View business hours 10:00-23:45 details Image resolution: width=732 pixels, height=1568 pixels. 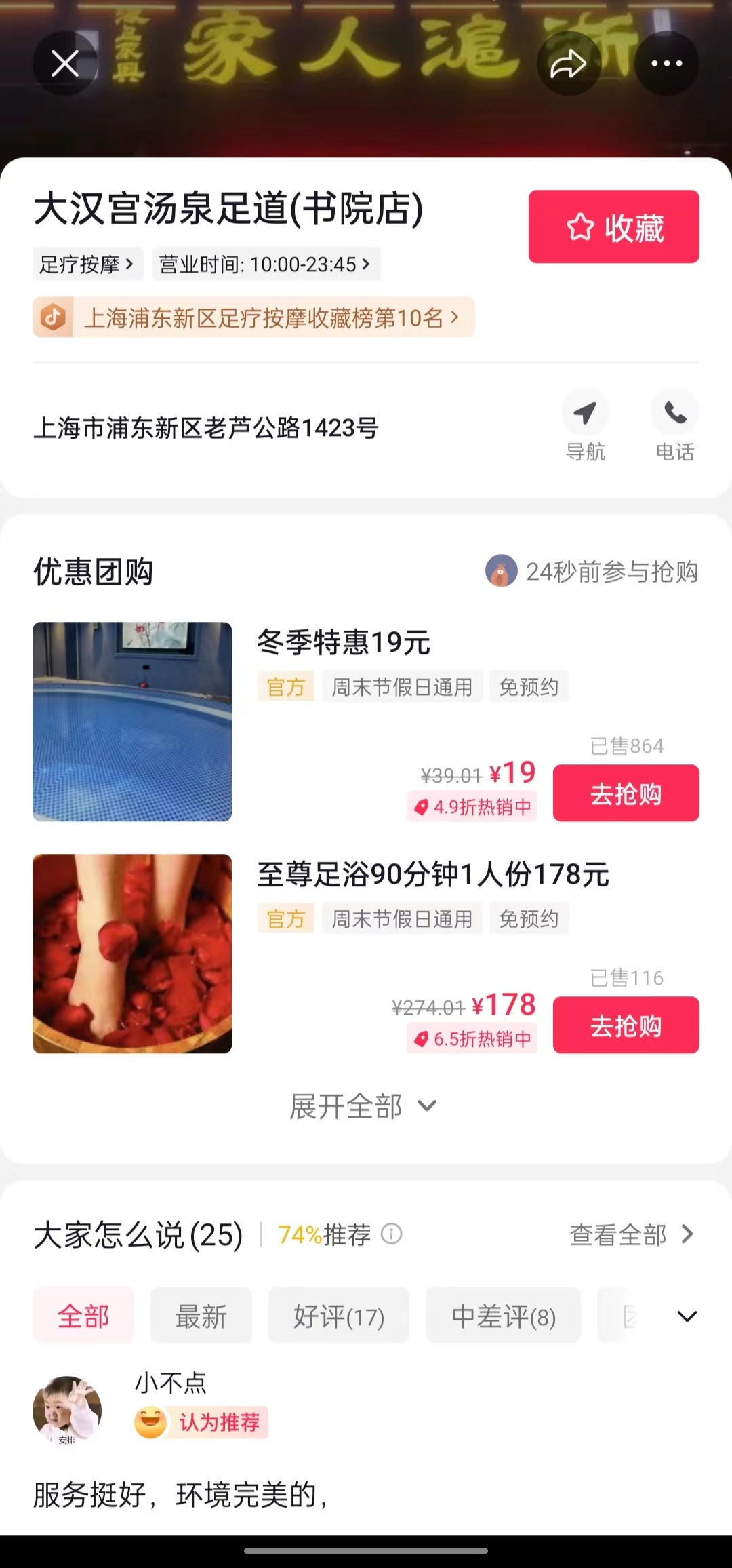(x=266, y=264)
